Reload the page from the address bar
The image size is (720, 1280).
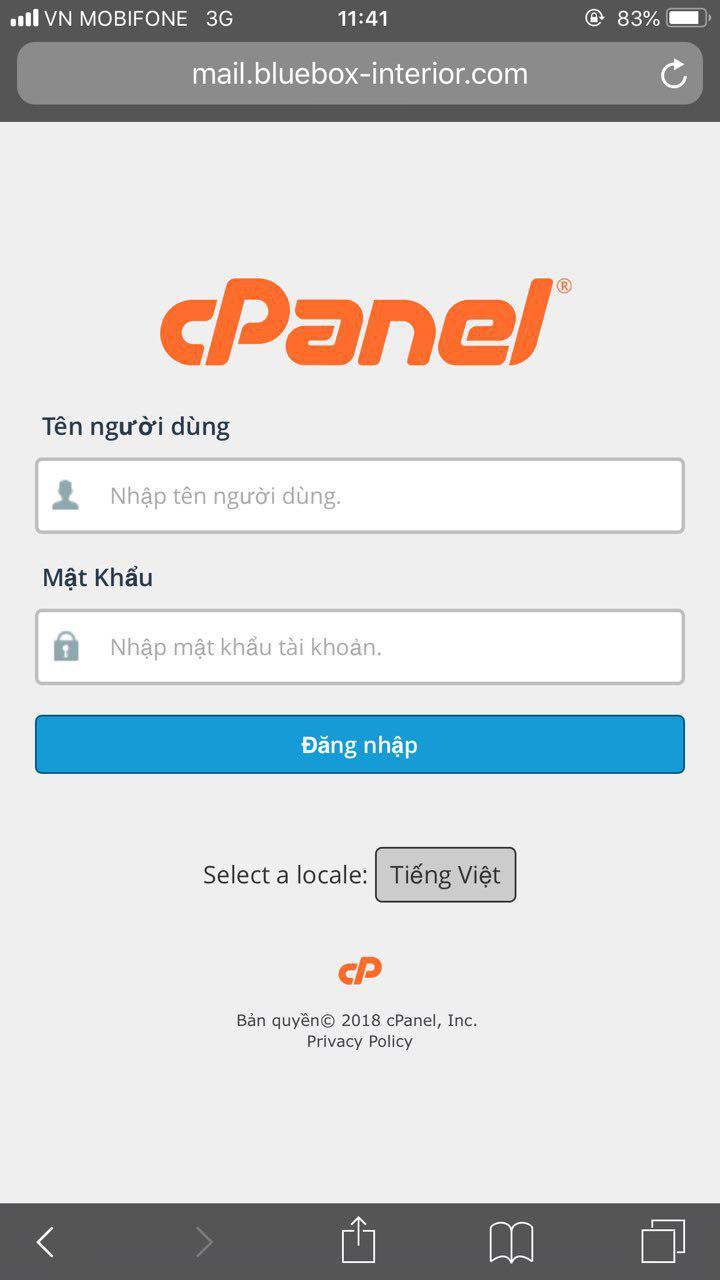pyautogui.click(x=674, y=74)
